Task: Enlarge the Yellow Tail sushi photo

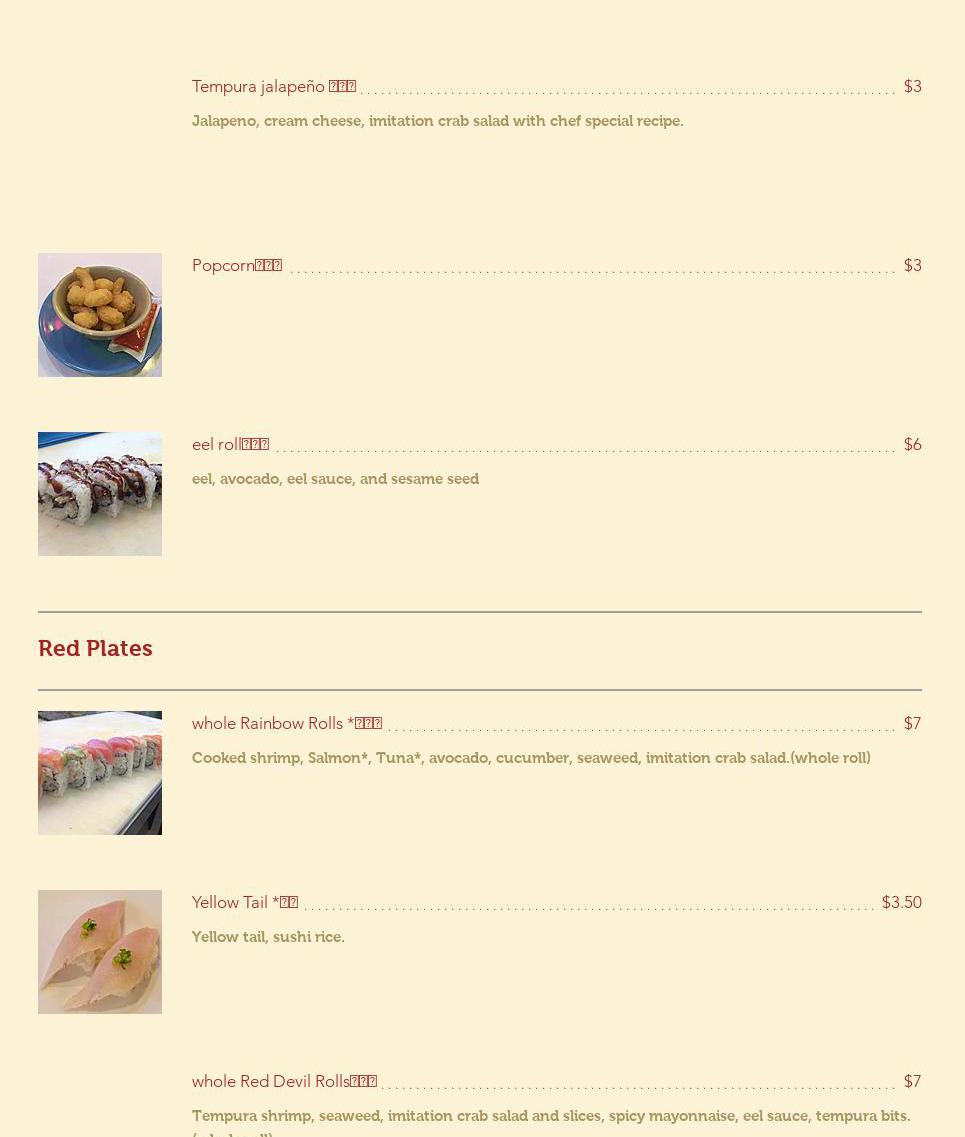Action: [100, 952]
